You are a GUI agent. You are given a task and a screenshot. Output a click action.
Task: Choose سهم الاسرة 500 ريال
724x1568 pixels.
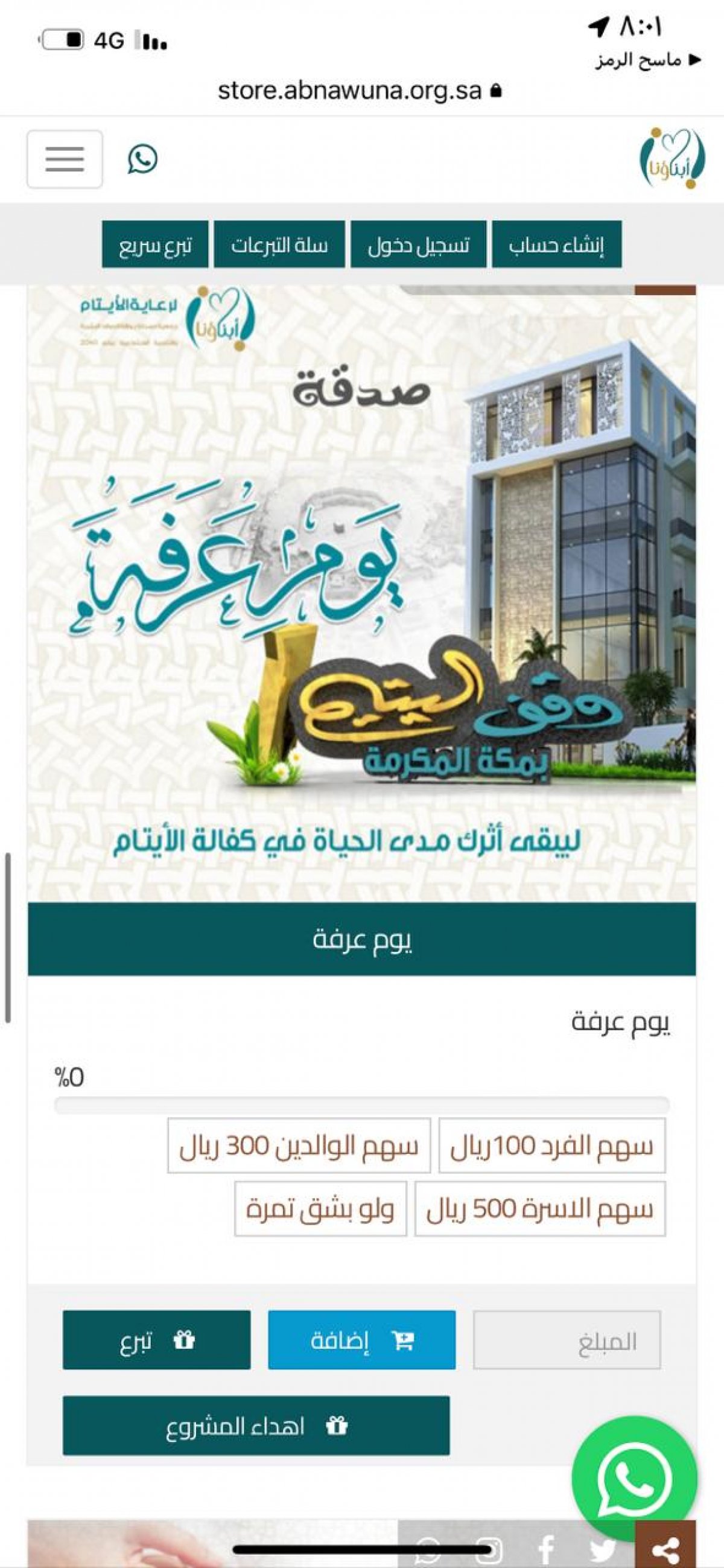[540, 1209]
